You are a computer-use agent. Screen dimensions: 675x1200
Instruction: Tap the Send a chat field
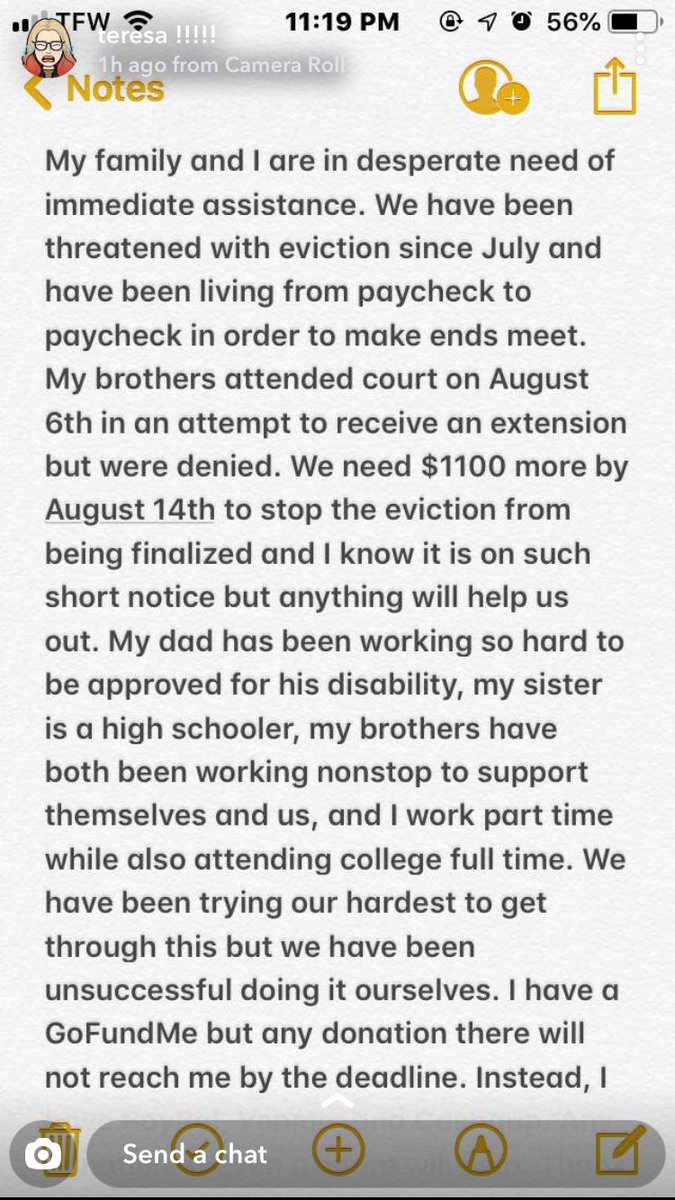[376, 1153]
